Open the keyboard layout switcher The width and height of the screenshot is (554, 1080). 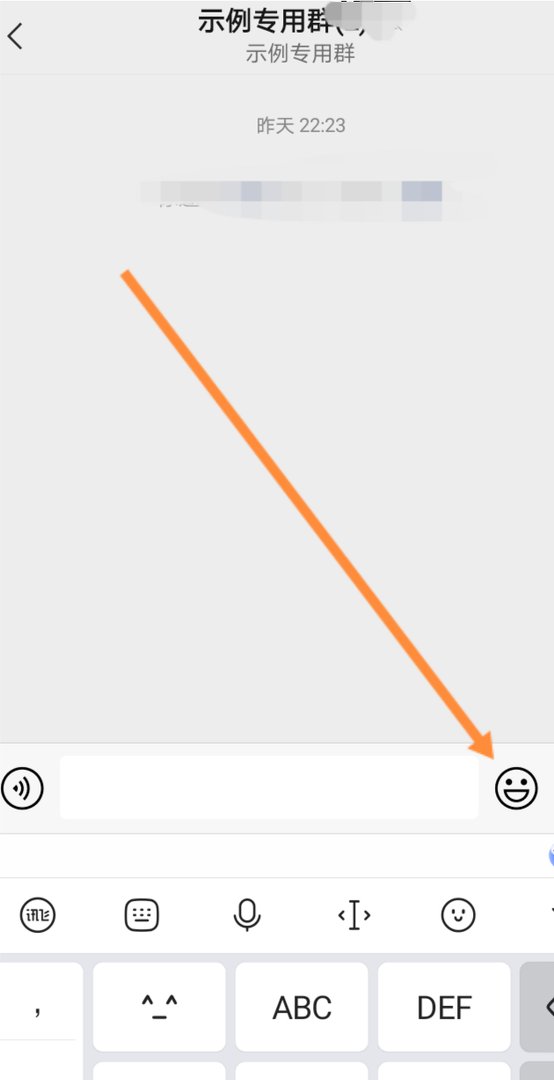click(142, 915)
